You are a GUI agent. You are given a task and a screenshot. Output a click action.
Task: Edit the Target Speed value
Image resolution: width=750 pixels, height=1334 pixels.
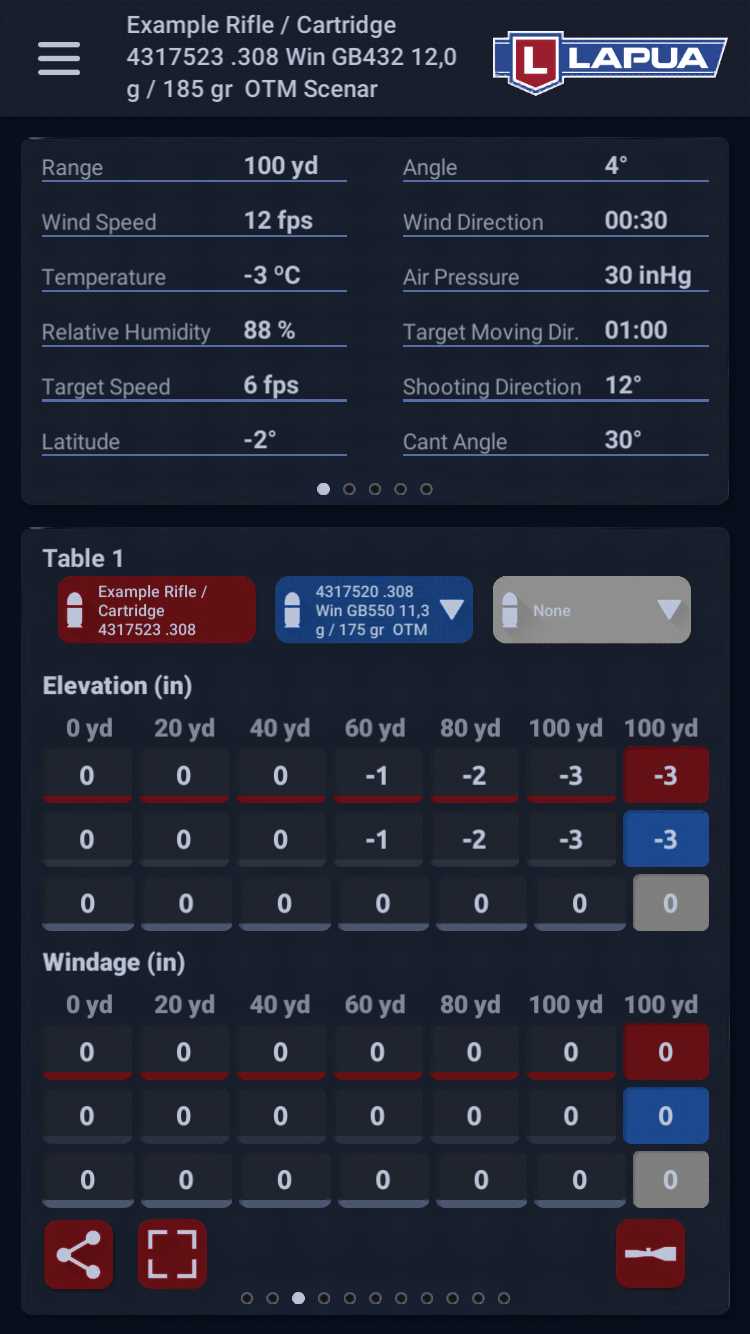pyautogui.click(x=194, y=387)
